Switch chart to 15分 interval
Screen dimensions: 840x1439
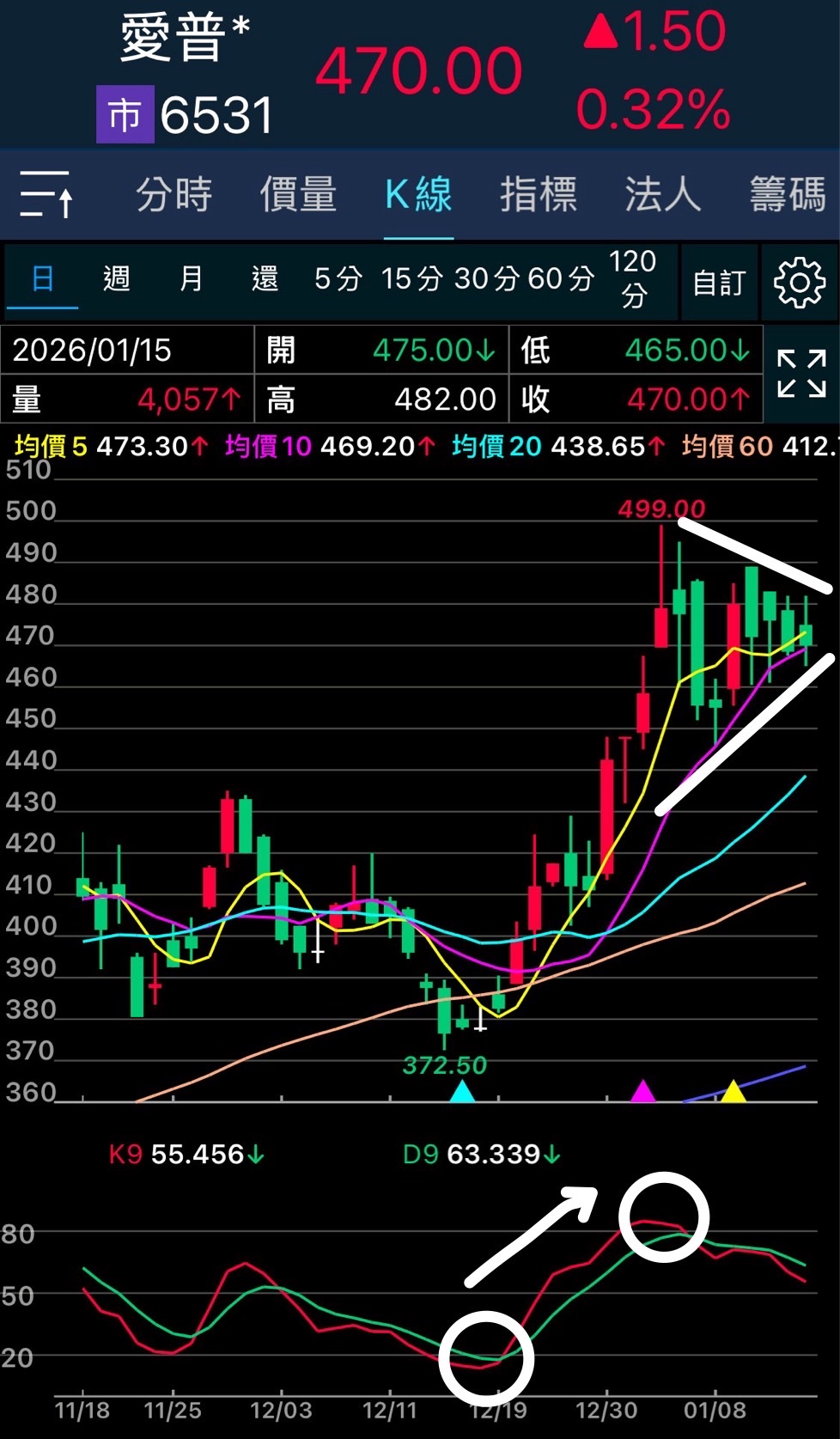point(412,278)
